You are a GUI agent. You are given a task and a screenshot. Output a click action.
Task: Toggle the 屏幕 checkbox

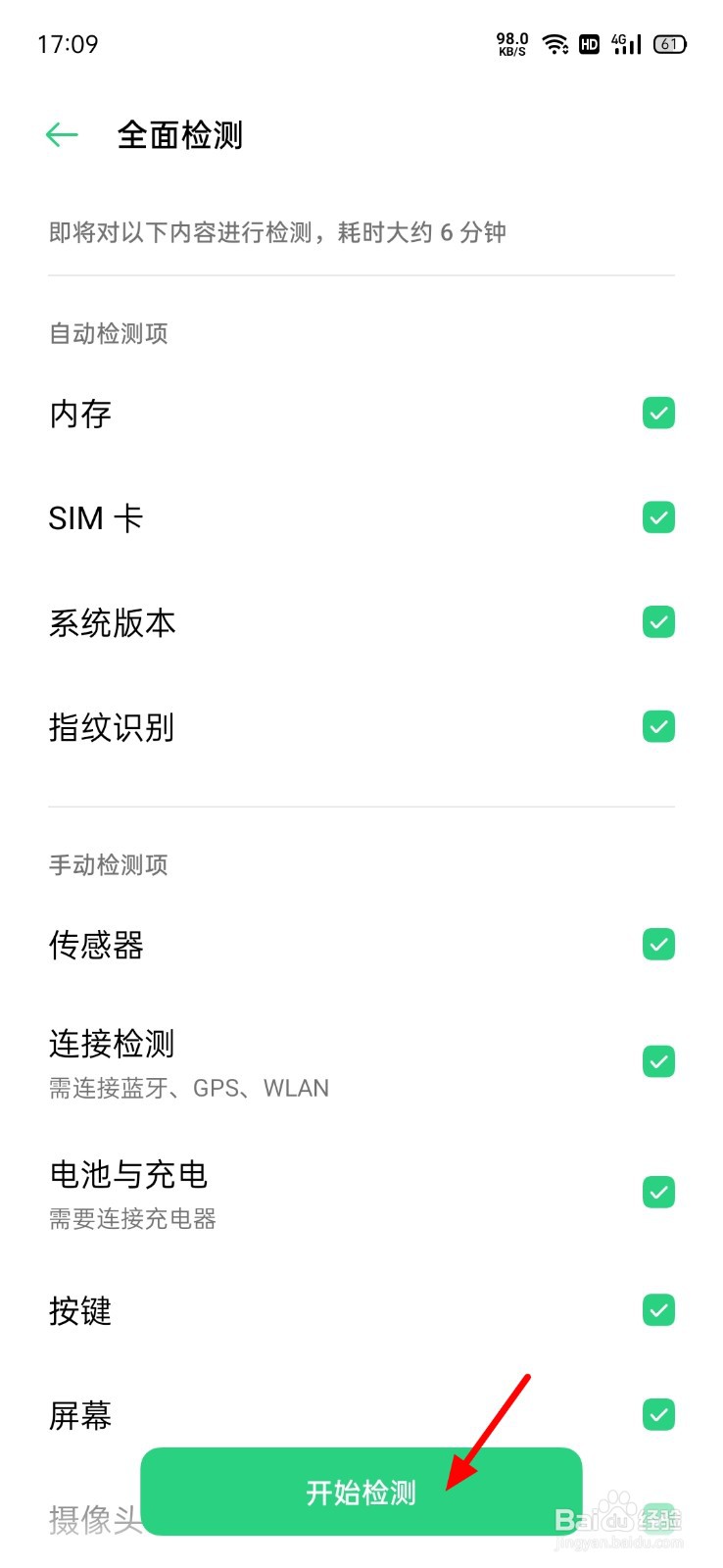[658, 1414]
